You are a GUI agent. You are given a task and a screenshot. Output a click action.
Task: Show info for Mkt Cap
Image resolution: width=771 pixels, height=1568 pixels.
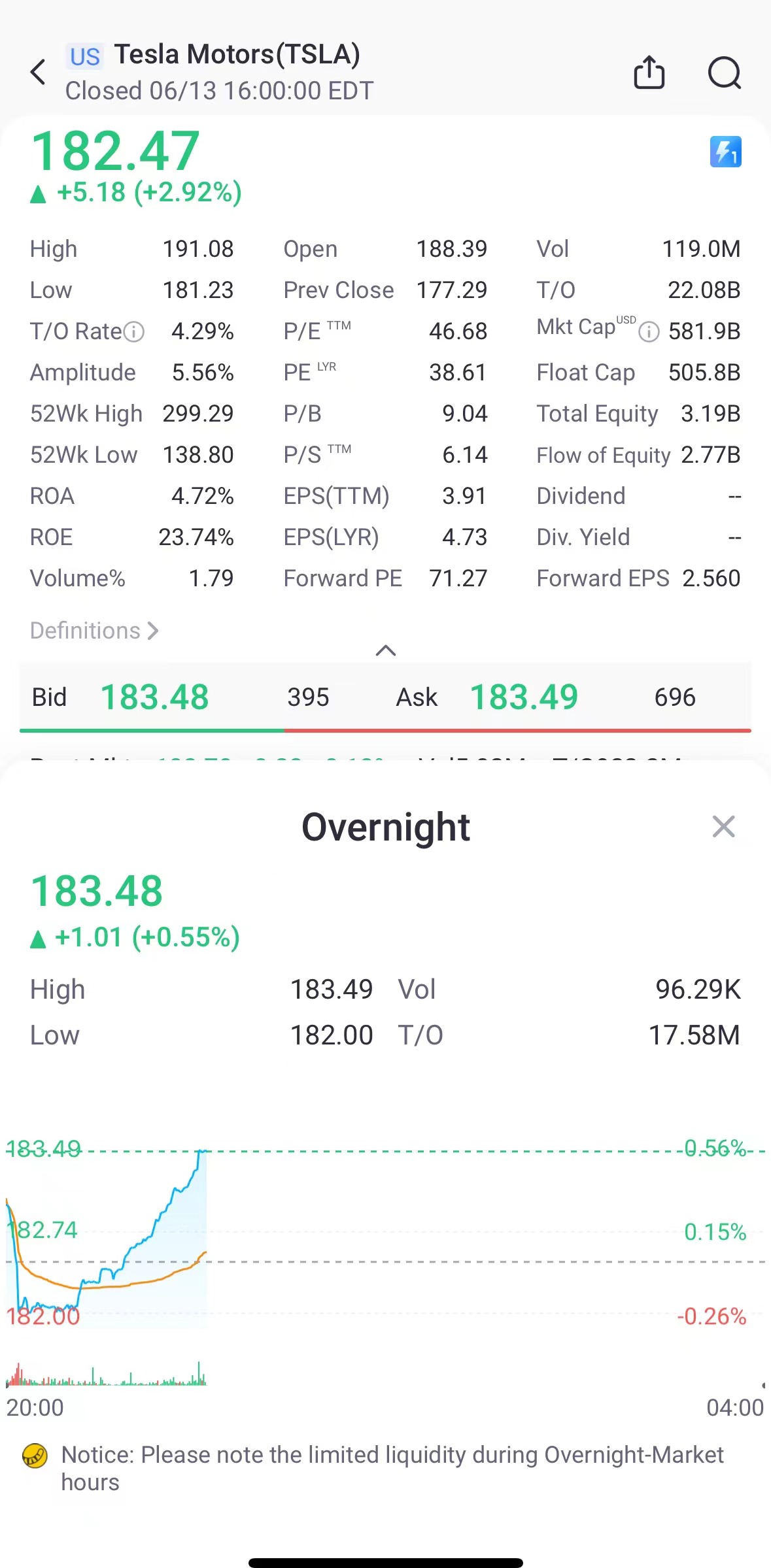[x=649, y=332]
